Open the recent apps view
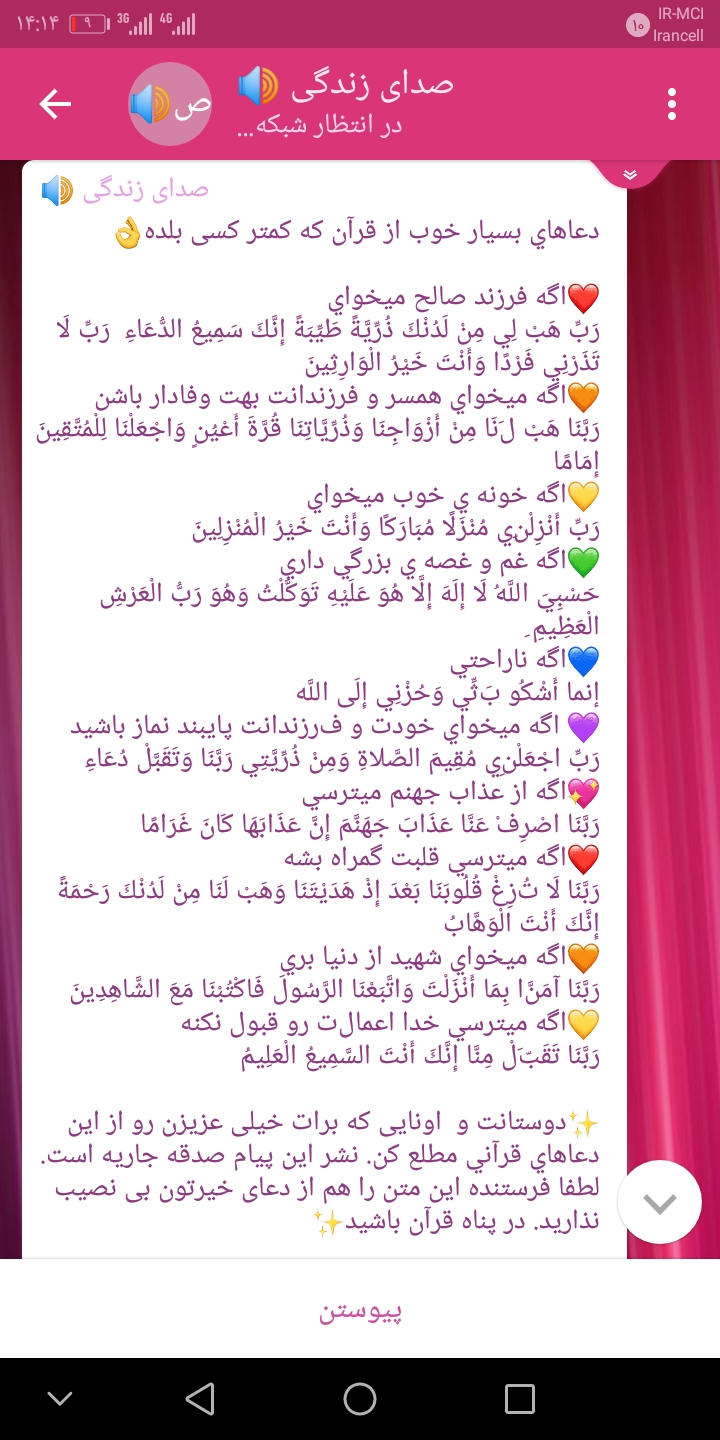This screenshot has width=720, height=1440. tap(520, 1399)
